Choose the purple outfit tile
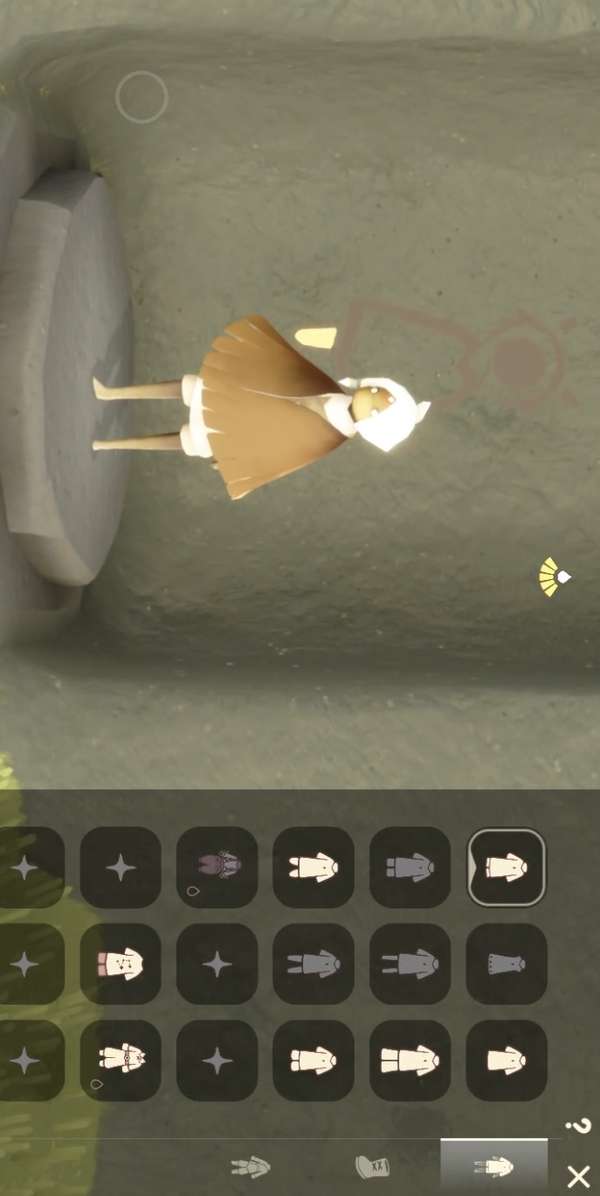The height and width of the screenshot is (1196, 600). [x=217, y=867]
